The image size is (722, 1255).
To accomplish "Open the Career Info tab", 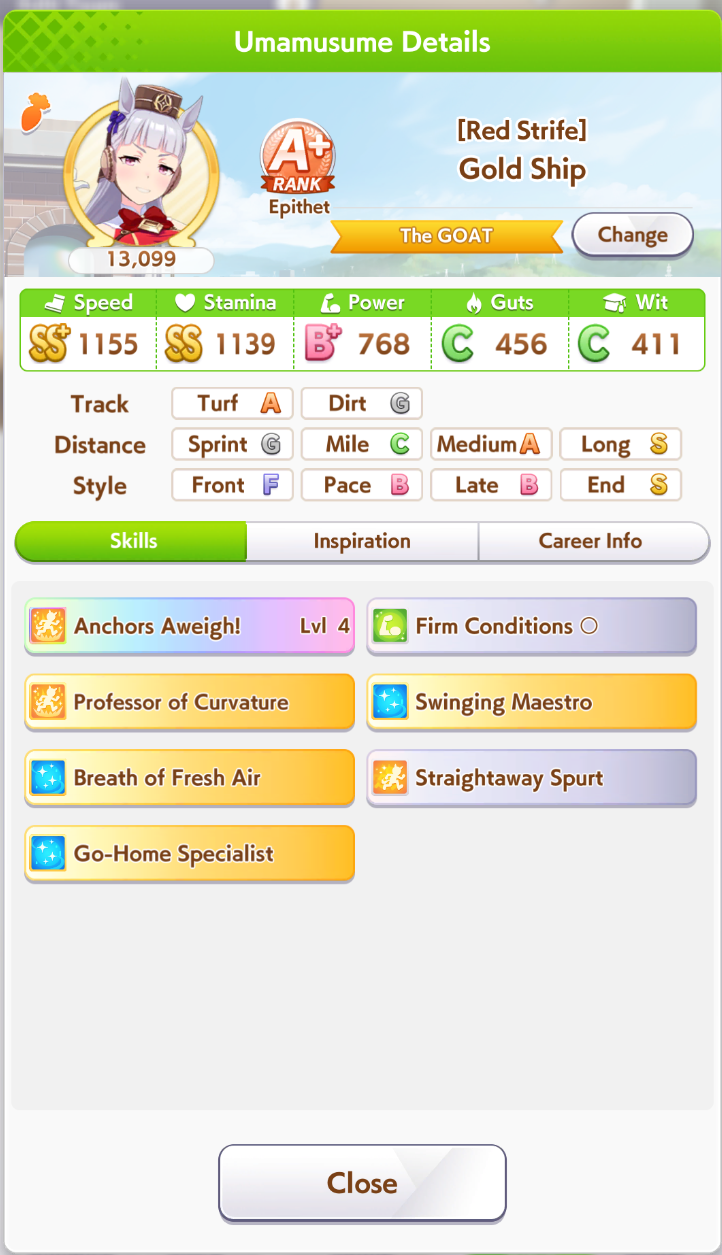I will (591, 541).
